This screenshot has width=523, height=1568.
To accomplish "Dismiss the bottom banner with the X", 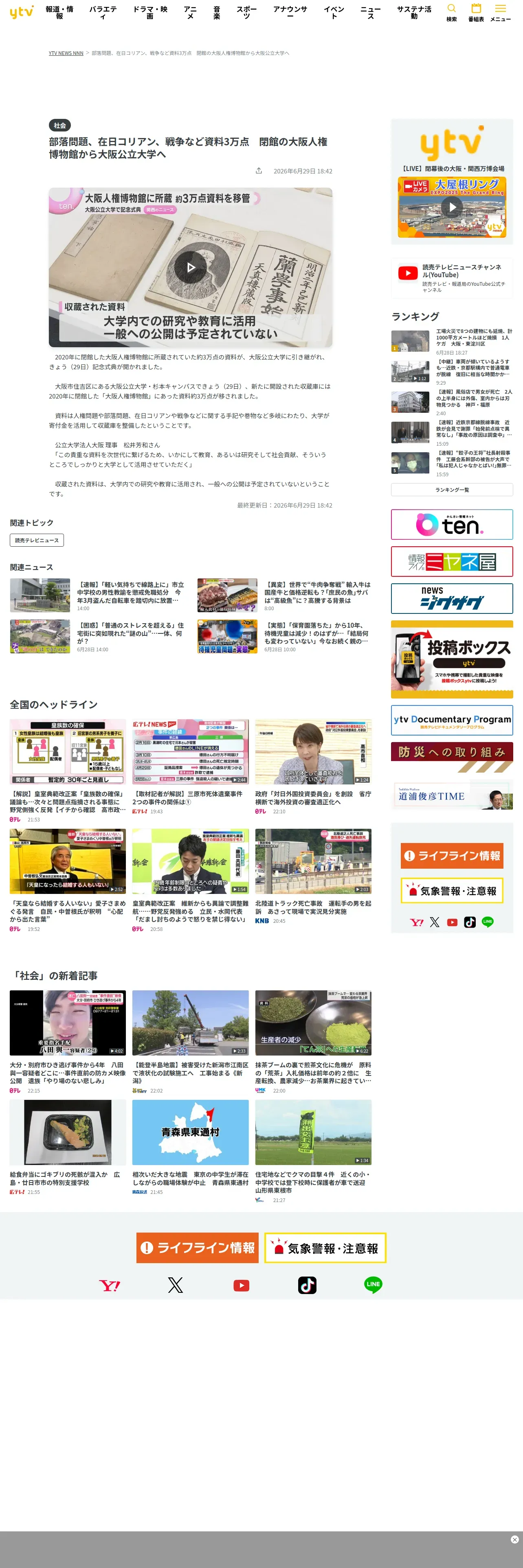I will click(x=514, y=1540).
